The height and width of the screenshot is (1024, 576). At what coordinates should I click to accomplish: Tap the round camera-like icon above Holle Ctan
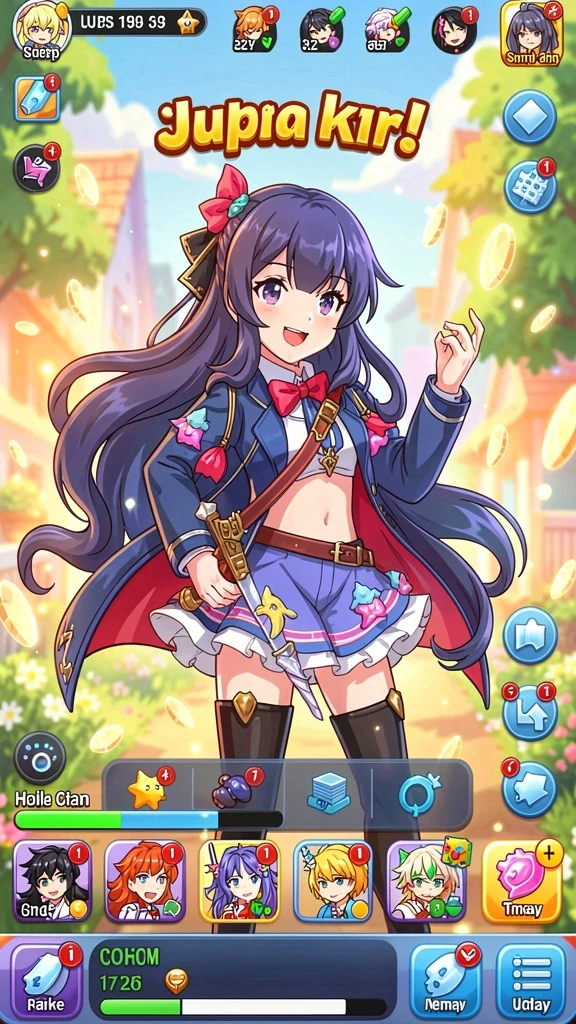(x=39, y=758)
